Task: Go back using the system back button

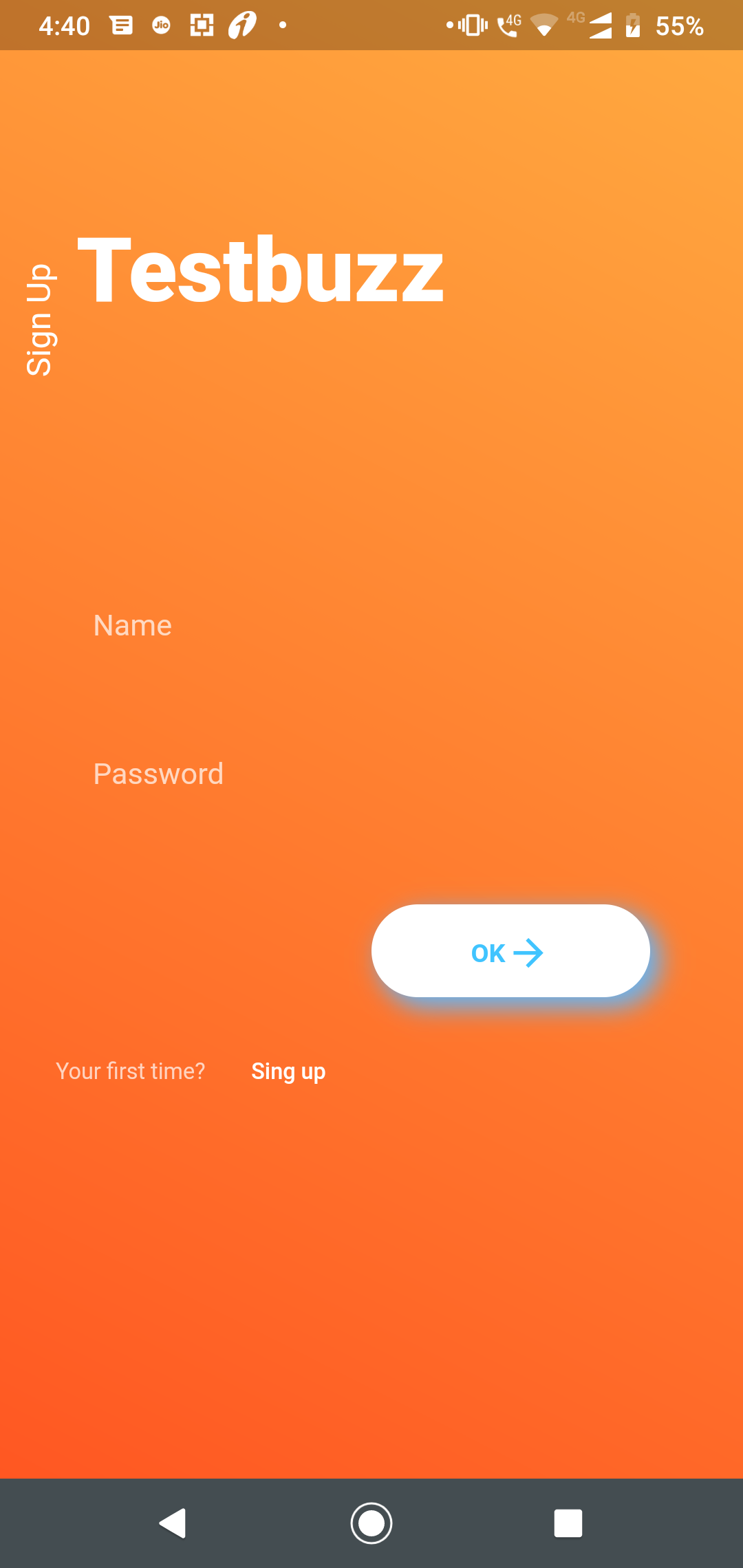Action: coord(173,1523)
